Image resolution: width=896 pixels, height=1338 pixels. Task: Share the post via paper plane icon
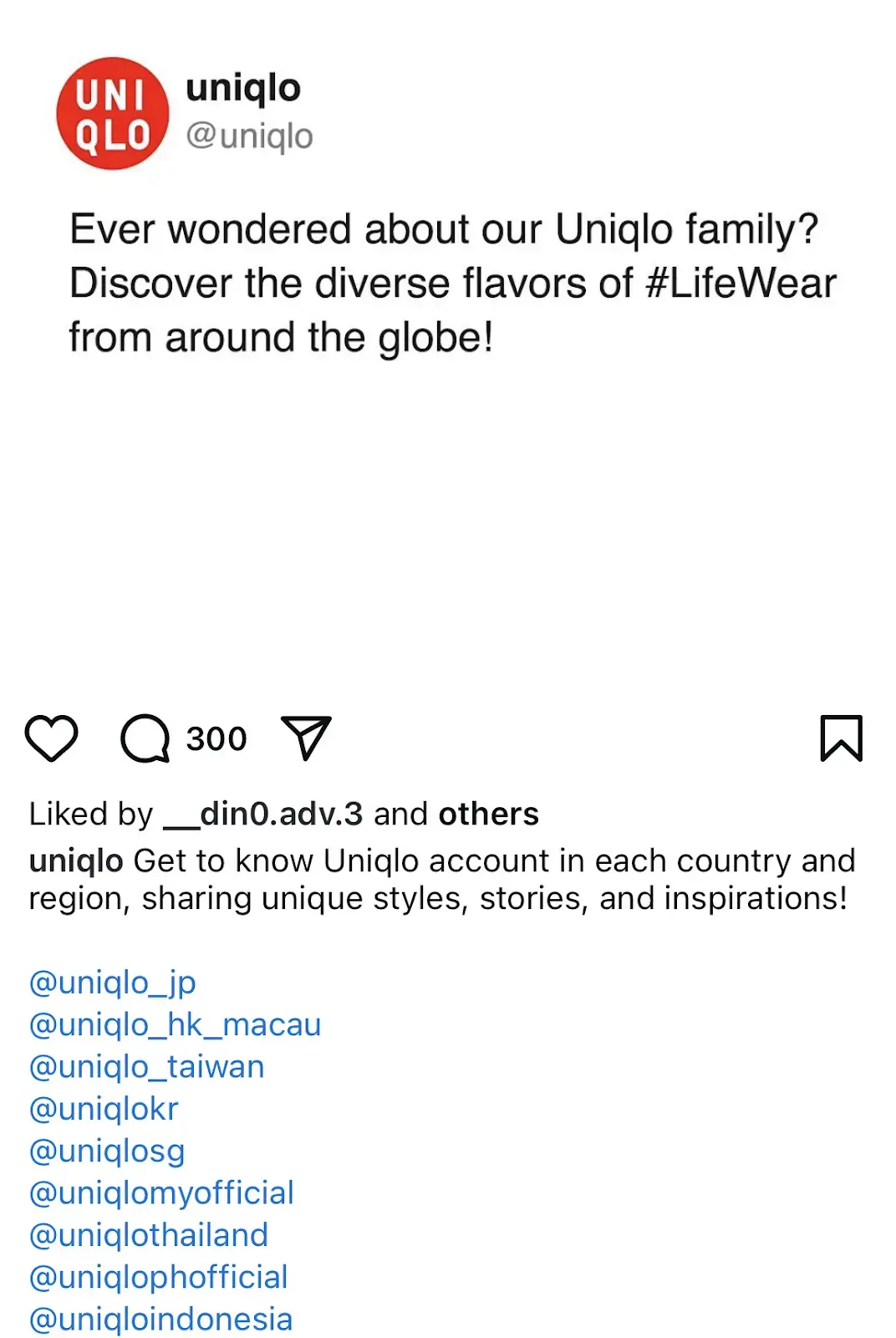(x=307, y=738)
